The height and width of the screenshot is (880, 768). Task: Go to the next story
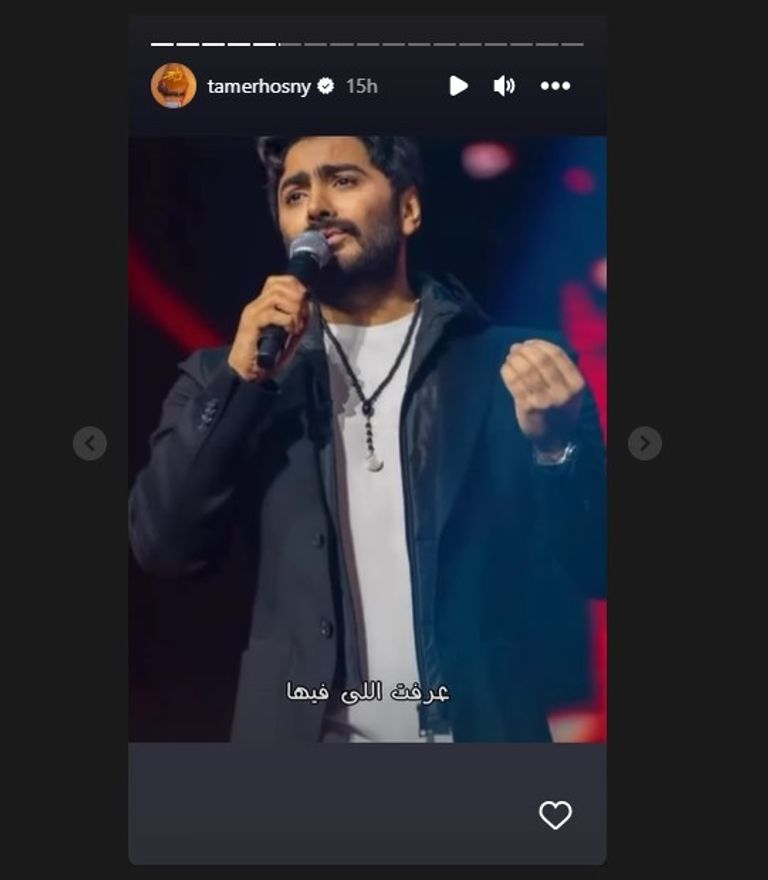pyautogui.click(x=645, y=443)
